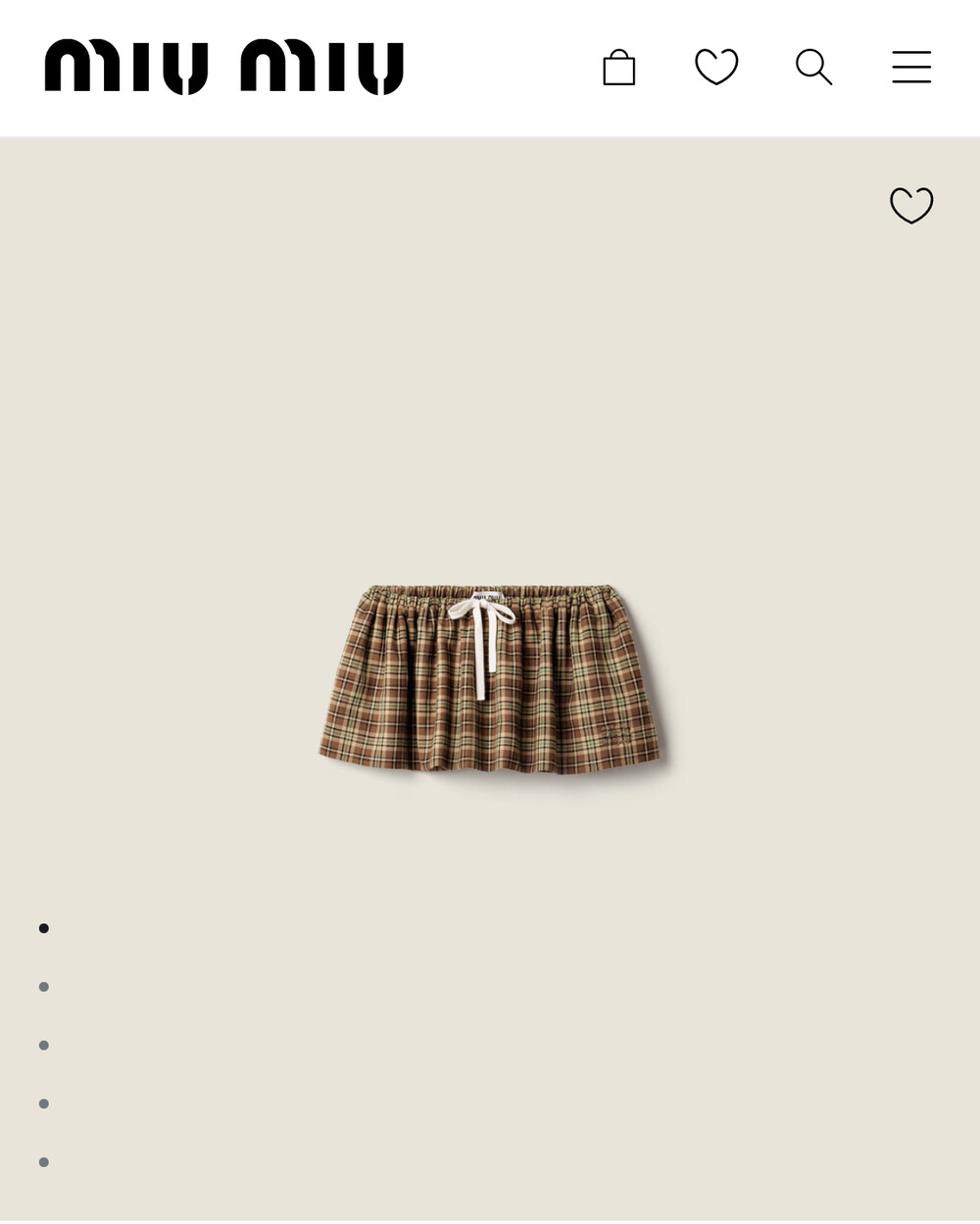980x1224 pixels.
Task: Go to the Miu Miu home page
Action: point(224,67)
